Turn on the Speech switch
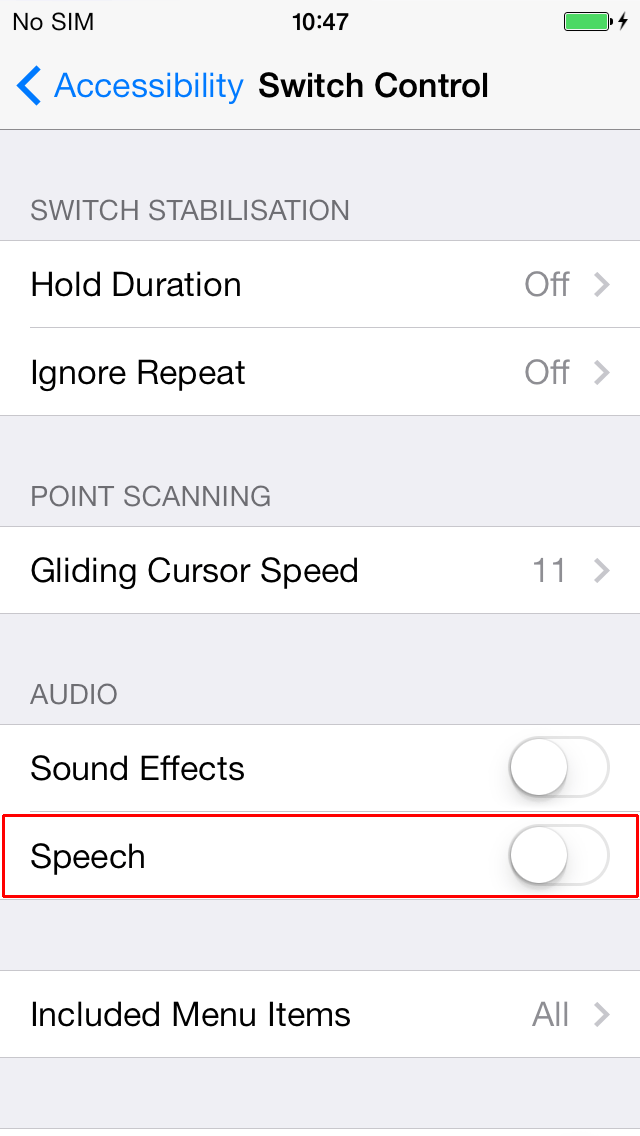640x1136 pixels. pyautogui.click(x=559, y=856)
